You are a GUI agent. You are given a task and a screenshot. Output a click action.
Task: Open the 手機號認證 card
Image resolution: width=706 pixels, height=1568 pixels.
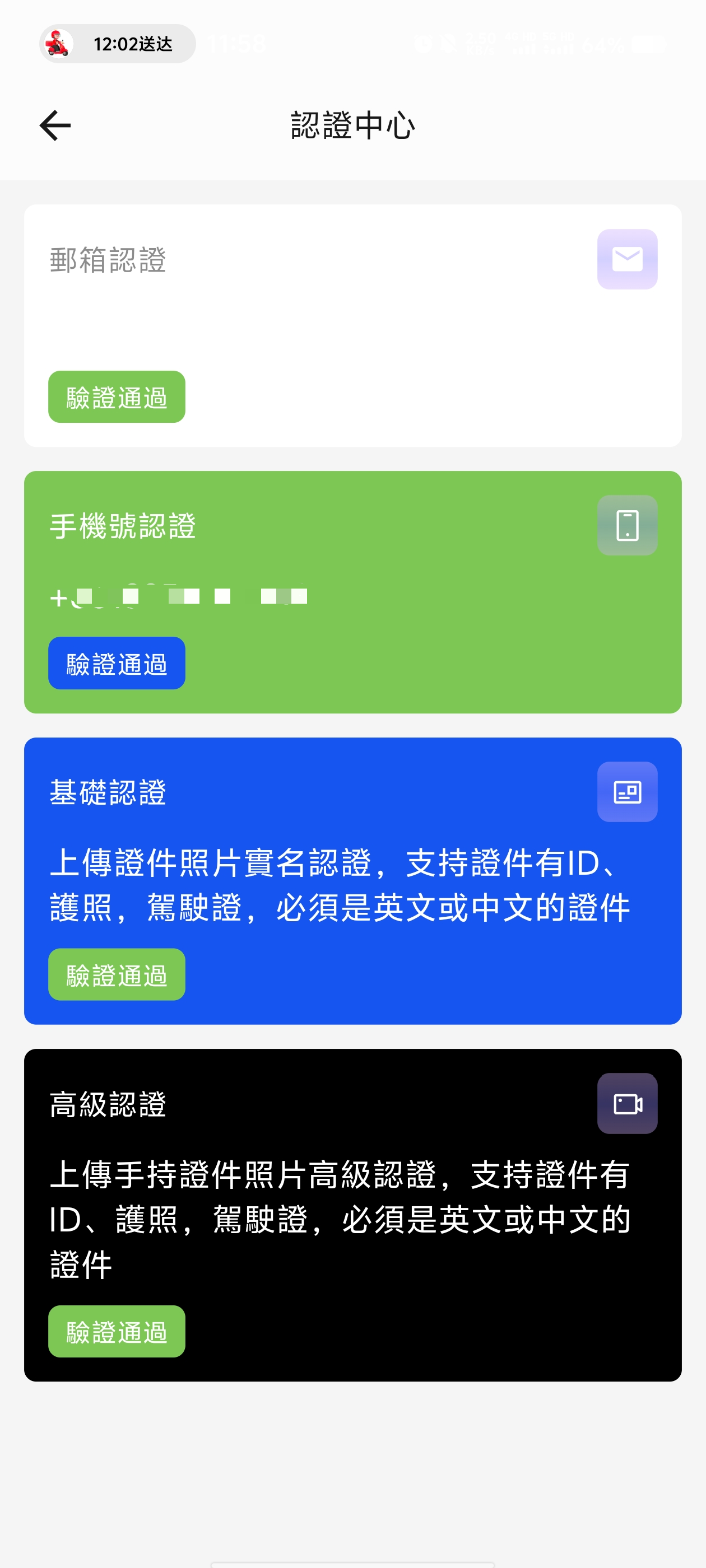click(x=352, y=592)
